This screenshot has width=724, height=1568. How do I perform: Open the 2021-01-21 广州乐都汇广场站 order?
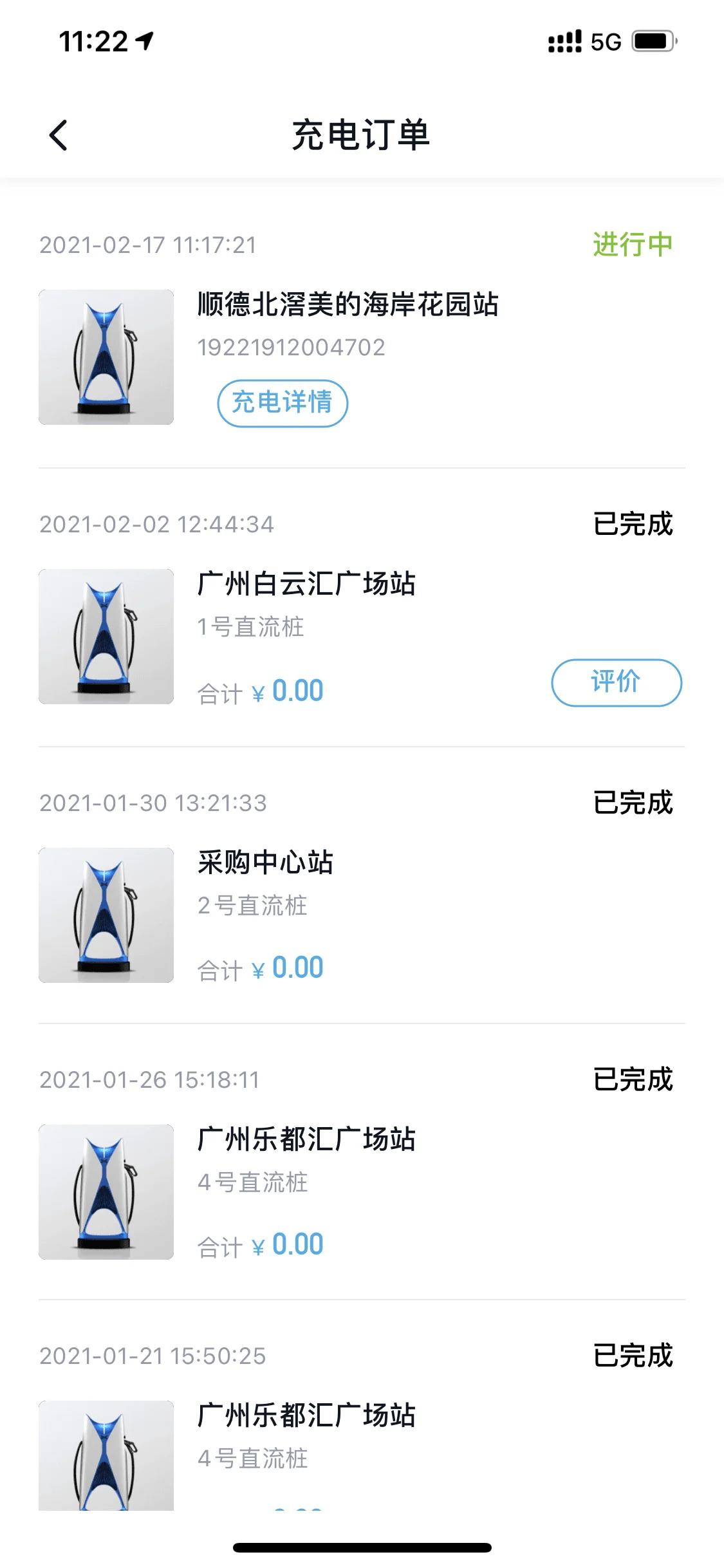pyautogui.click(x=306, y=1416)
